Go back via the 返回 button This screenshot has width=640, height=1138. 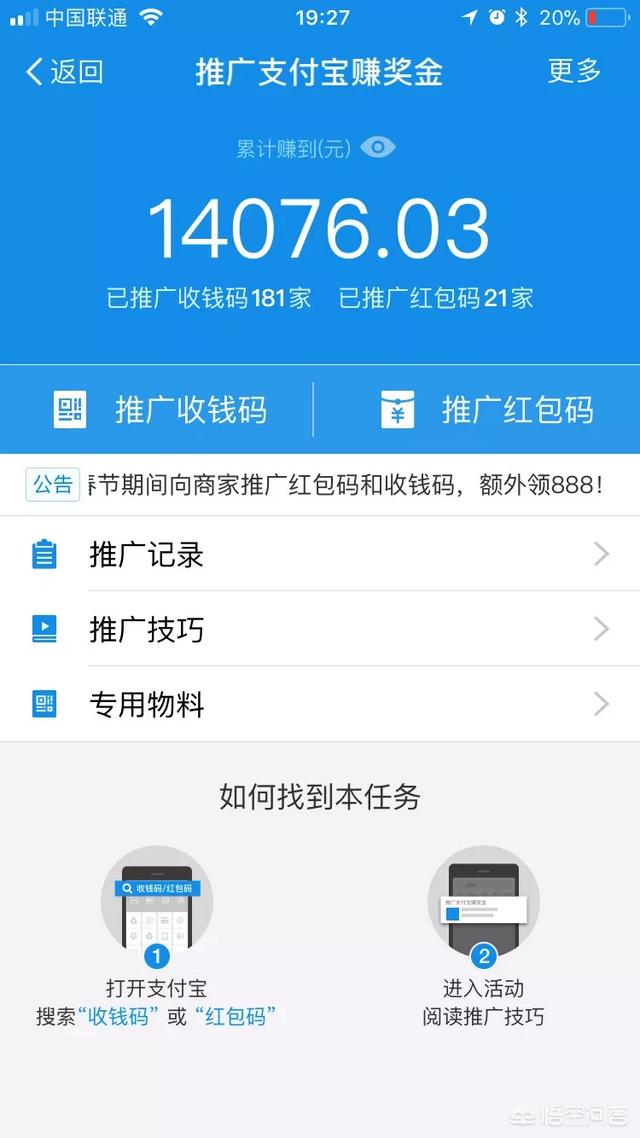pyautogui.click(x=65, y=72)
